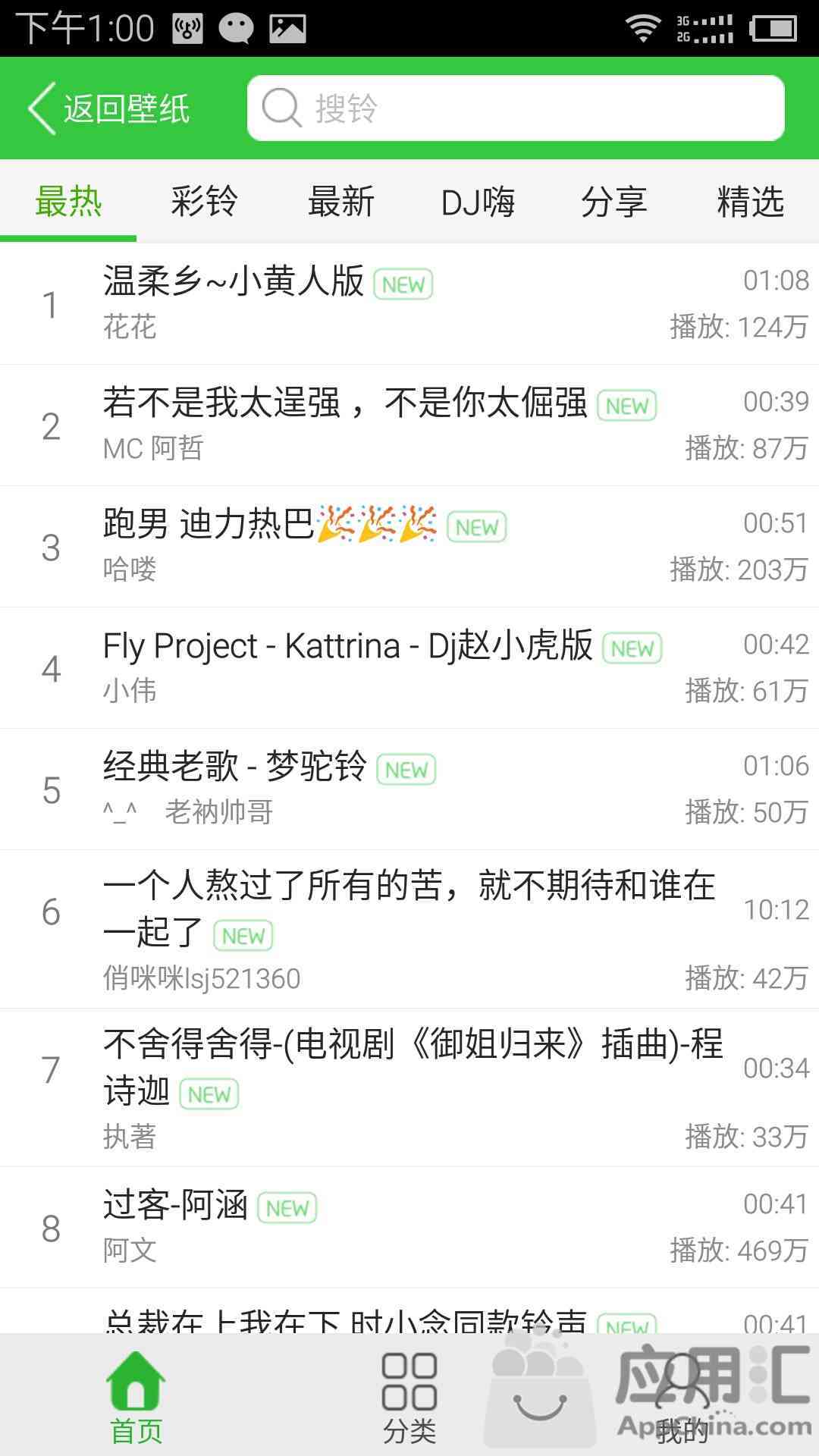Open 过客-阿涵 ringtone

click(409, 1227)
